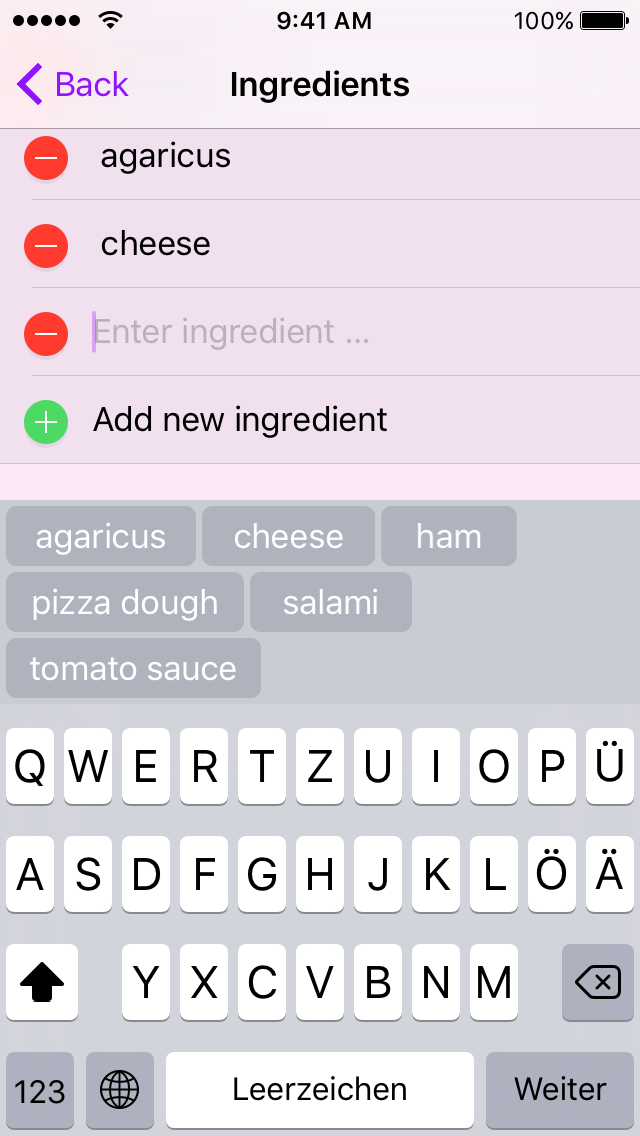Remove the cheese ingredient row

pos(46,245)
